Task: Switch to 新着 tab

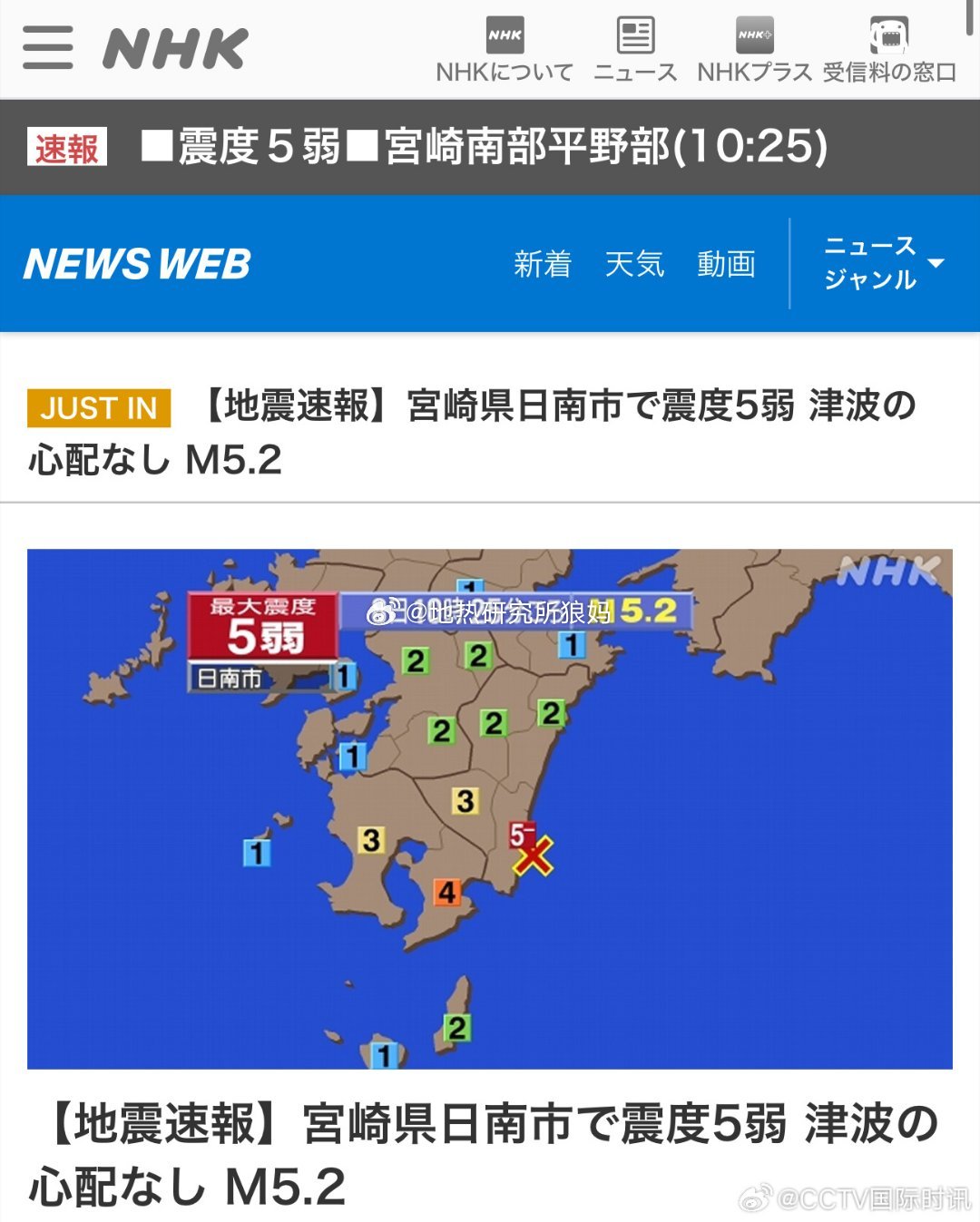Action: point(543,264)
